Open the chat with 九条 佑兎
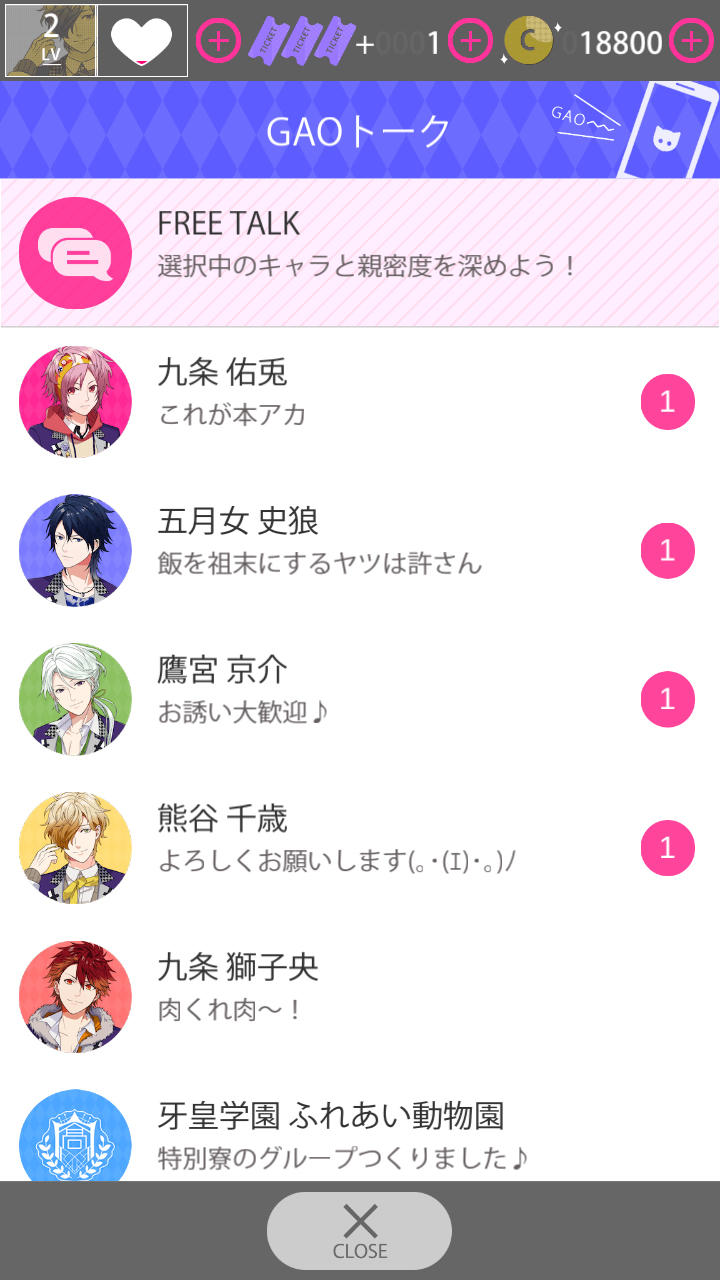This screenshot has height=1280, width=720. click(x=360, y=401)
